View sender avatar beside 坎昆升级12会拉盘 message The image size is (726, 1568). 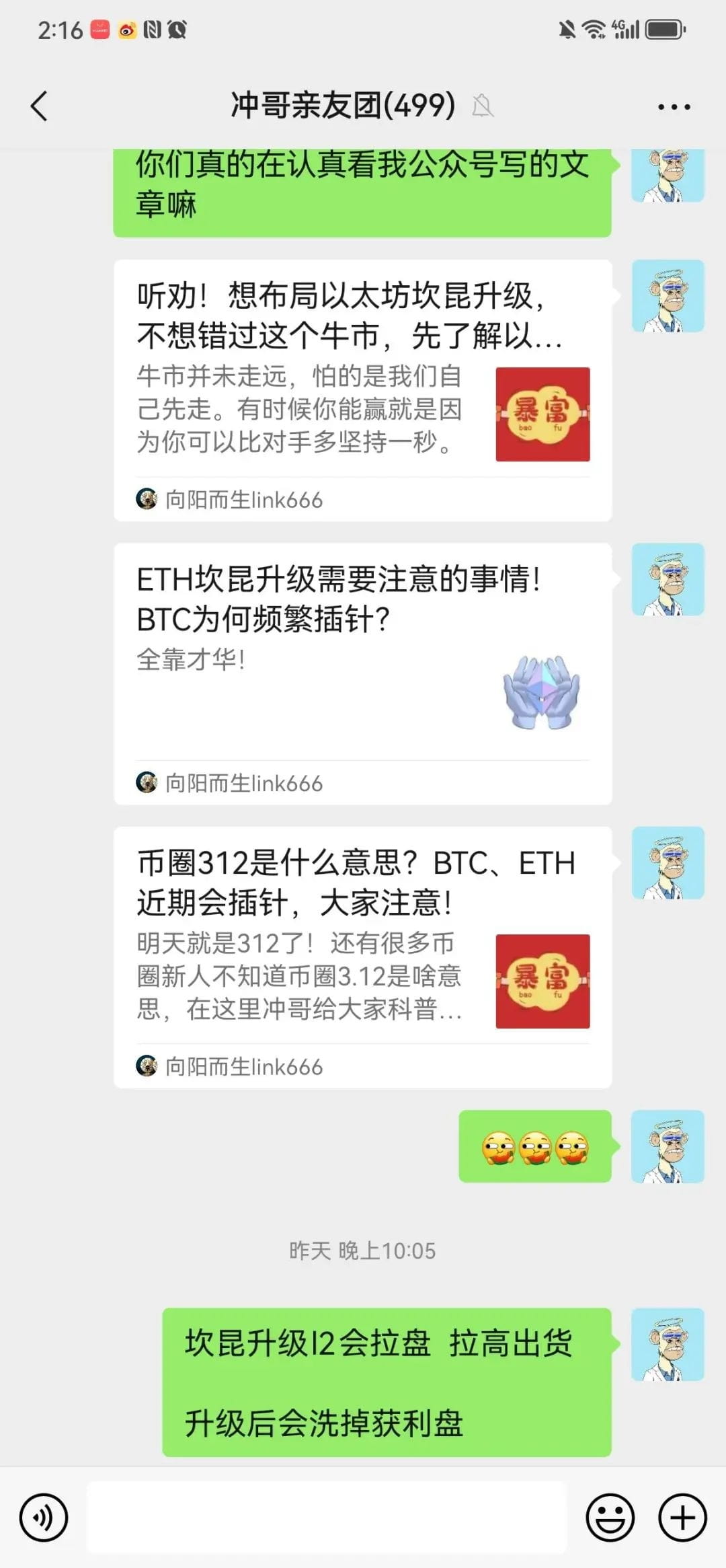coord(668,1344)
